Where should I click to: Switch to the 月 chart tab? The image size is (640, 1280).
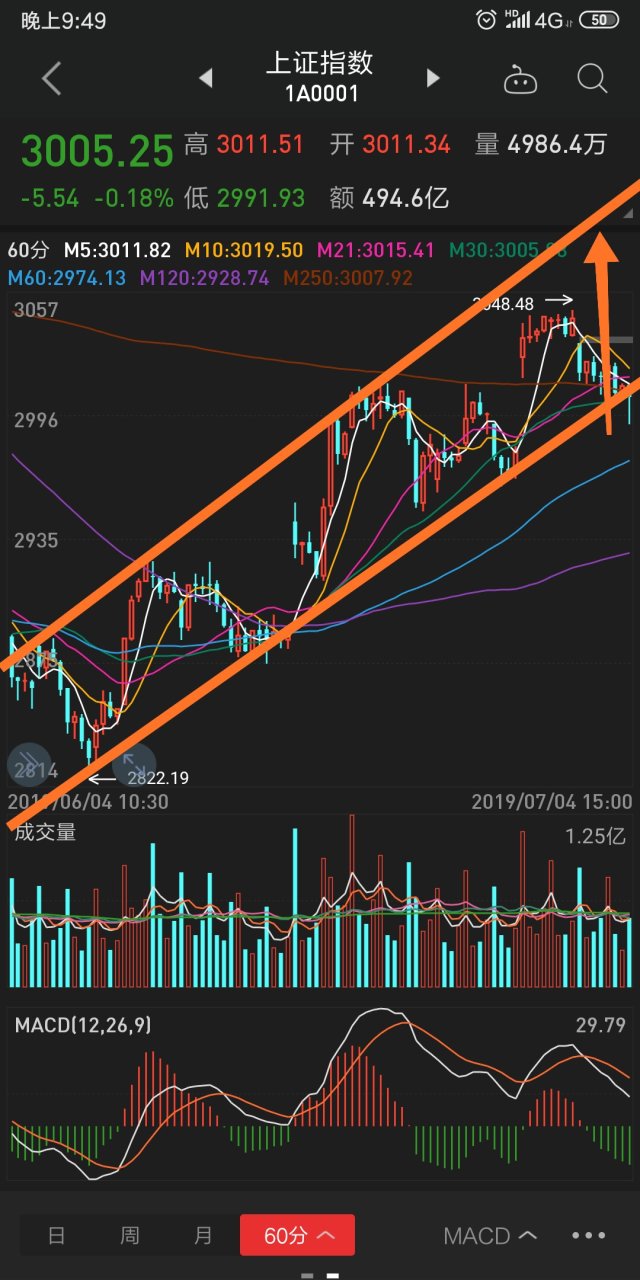[203, 1235]
